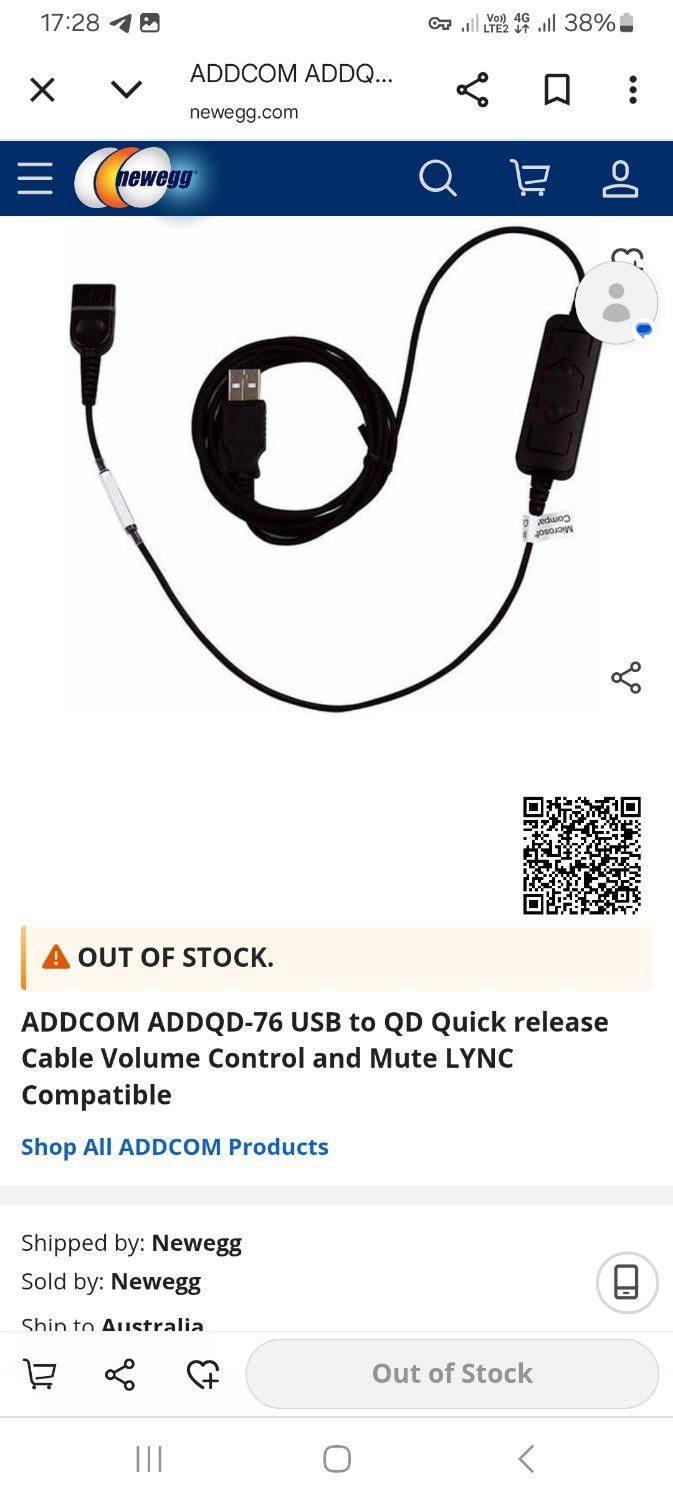The image size is (673, 1500).
Task: Open the floating chat assistant bubble
Action: tap(616, 303)
